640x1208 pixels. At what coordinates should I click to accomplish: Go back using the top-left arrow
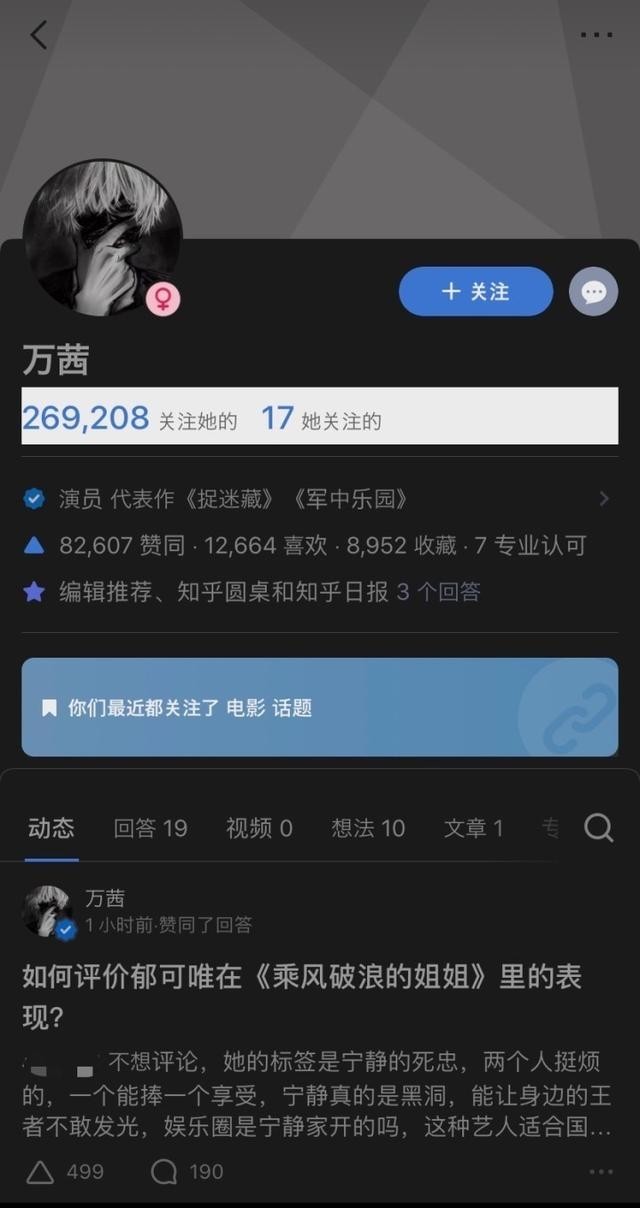(x=39, y=35)
